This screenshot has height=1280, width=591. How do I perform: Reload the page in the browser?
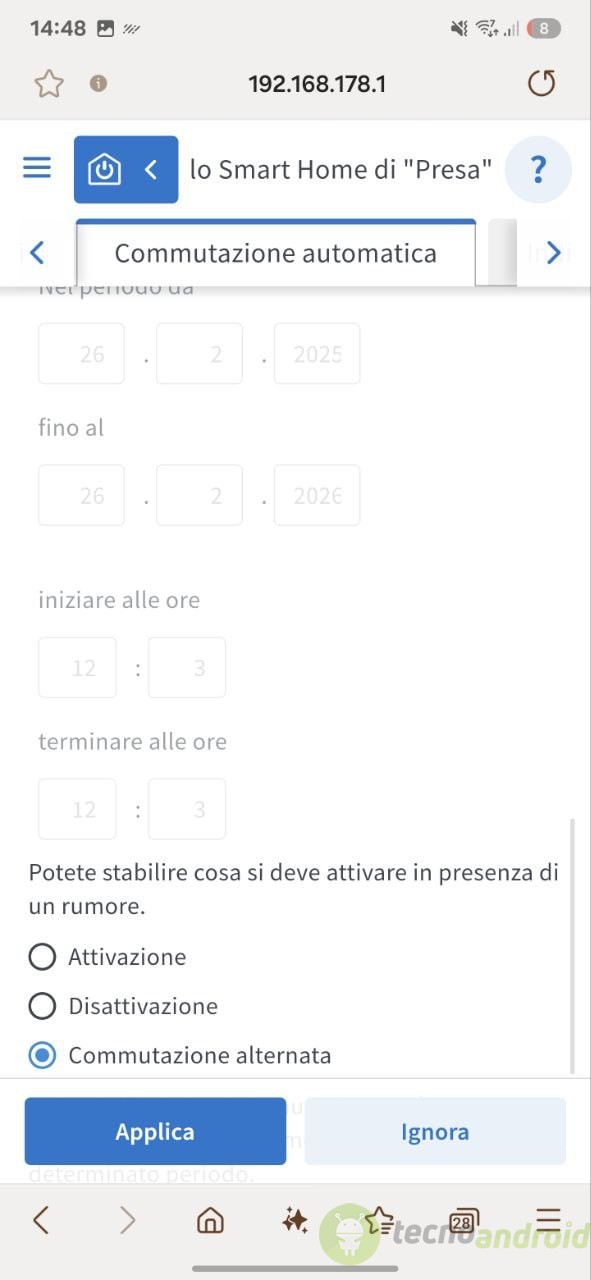[541, 84]
